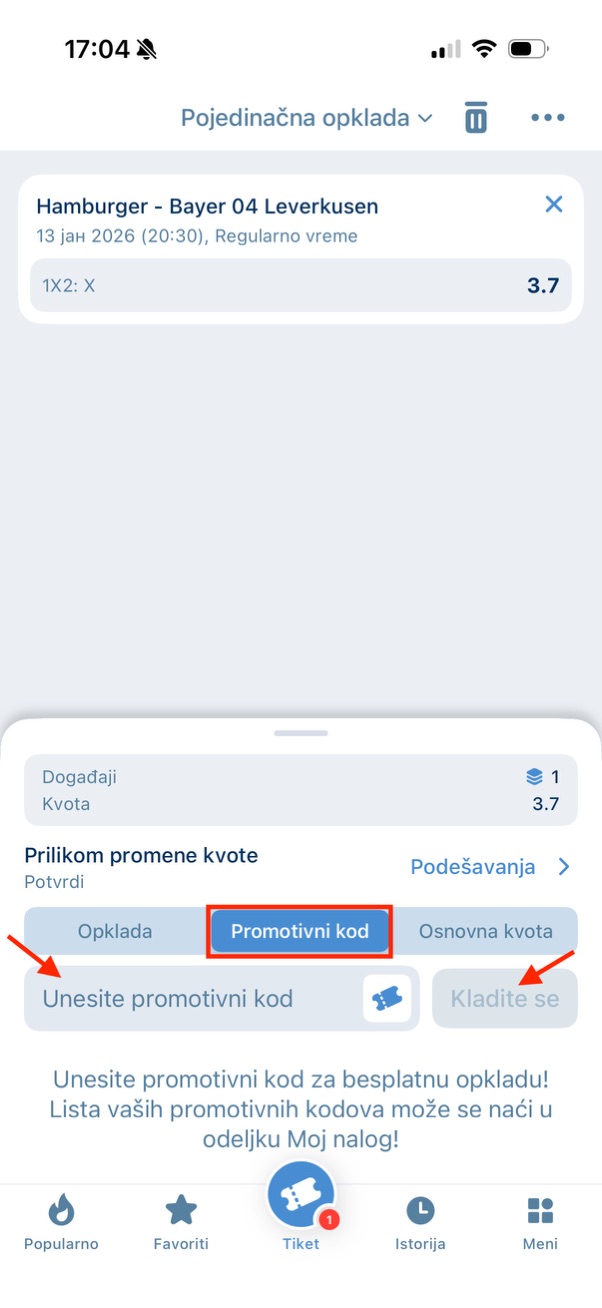Image resolution: width=602 pixels, height=1308 pixels.
Task: Tap the trash icon to clear the ticket
Action: pos(476,118)
